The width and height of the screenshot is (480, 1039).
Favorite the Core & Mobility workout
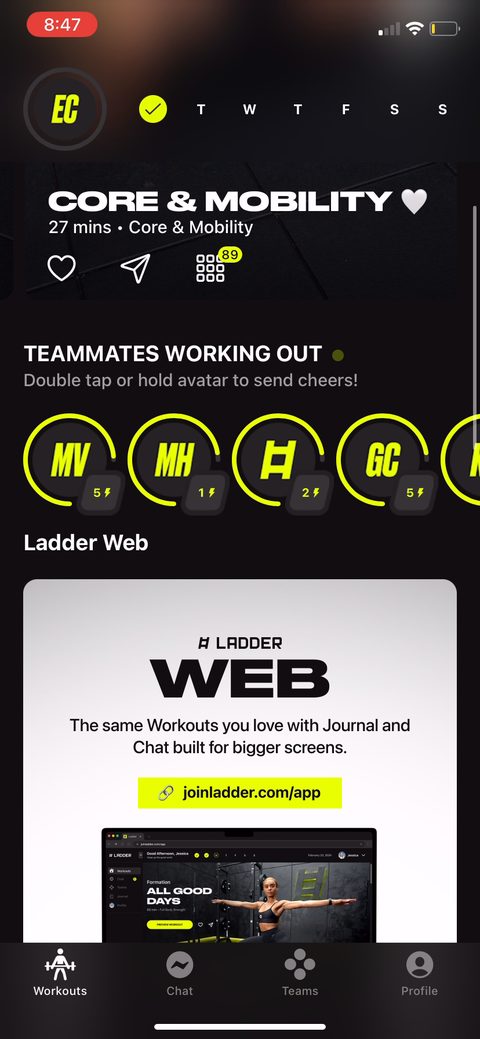tap(62, 268)
